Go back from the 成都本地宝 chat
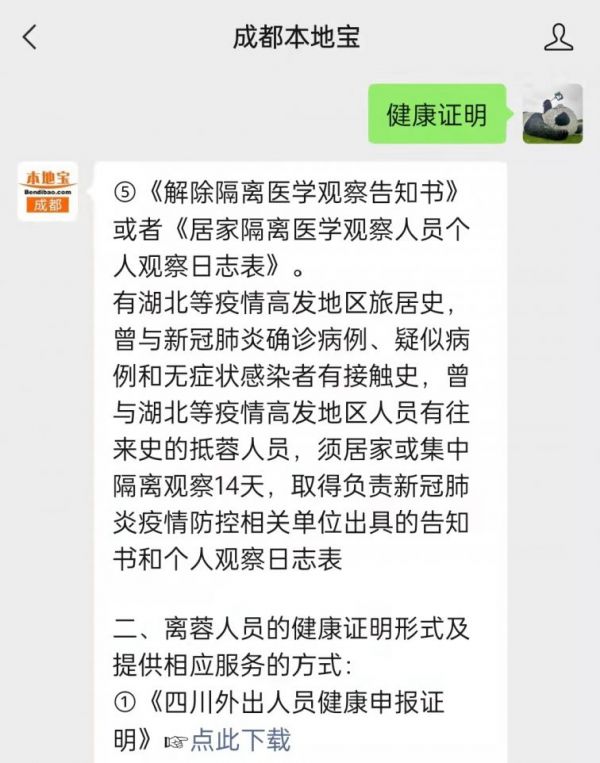 click(x=29, y=38)
